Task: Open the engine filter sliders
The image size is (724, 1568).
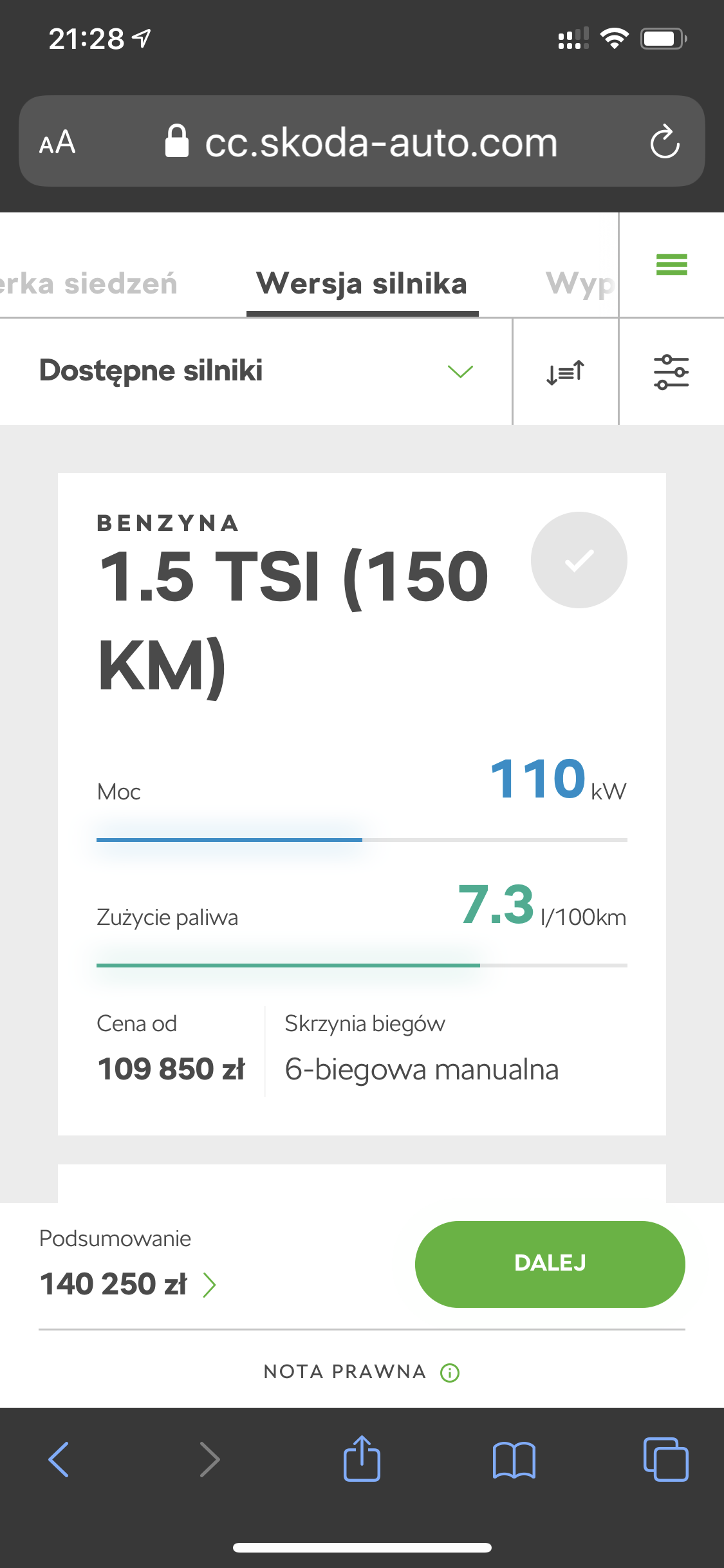Action: (x=671, y=371)
